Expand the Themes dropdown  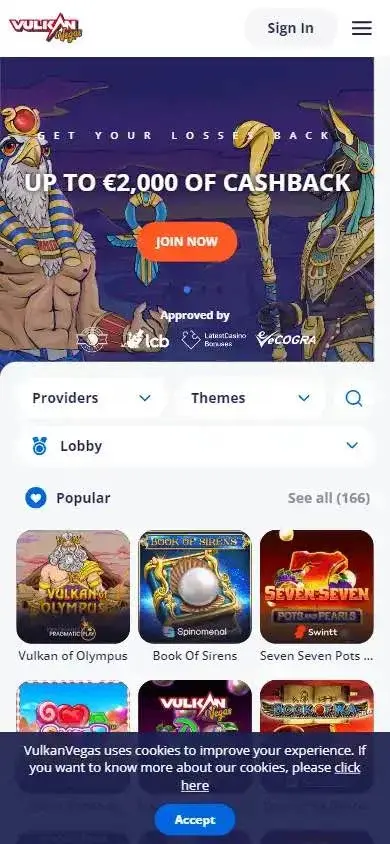point(250,398)
